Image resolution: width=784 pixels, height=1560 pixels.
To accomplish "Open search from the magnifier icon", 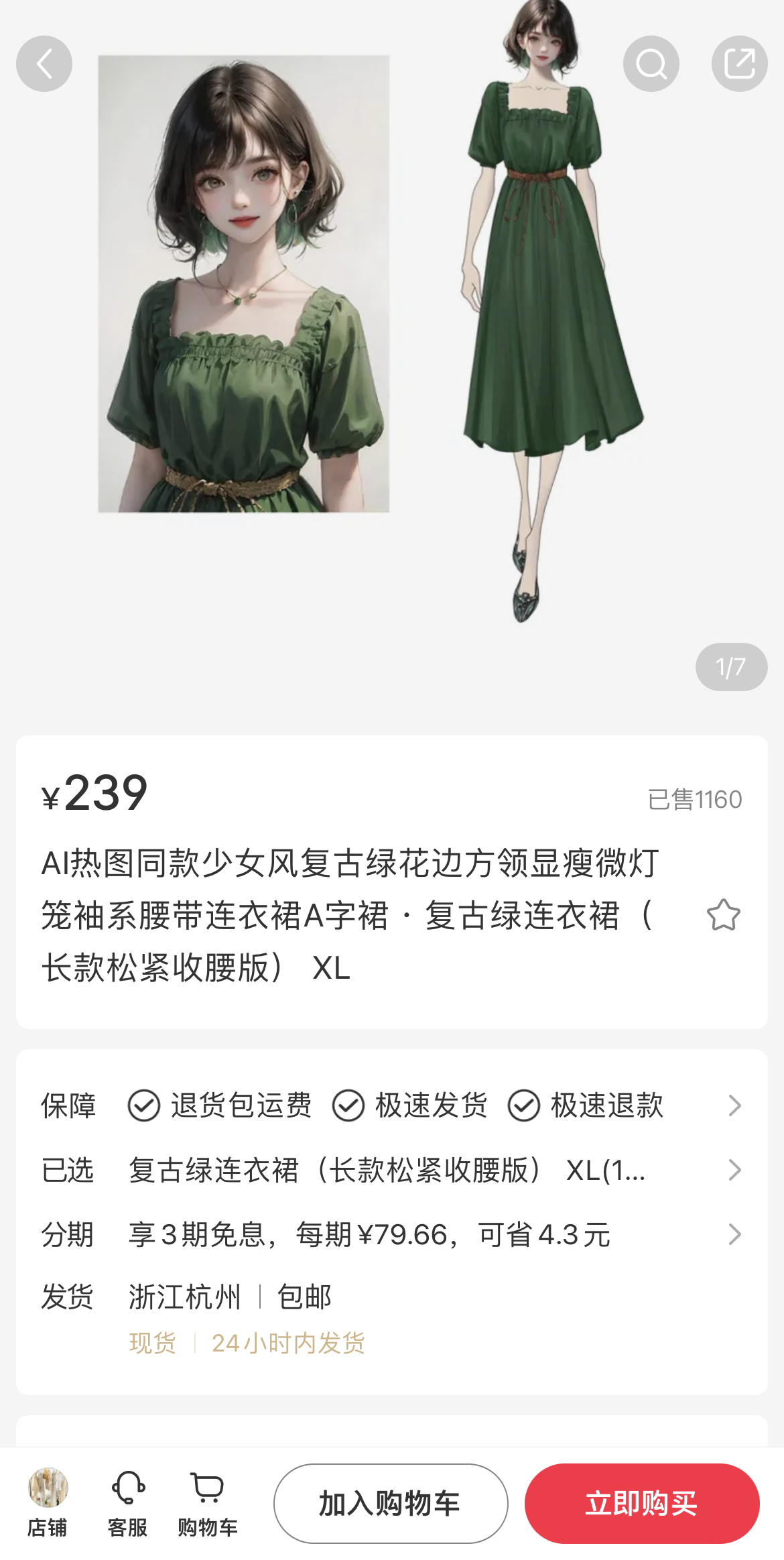I will pos(651,64).
